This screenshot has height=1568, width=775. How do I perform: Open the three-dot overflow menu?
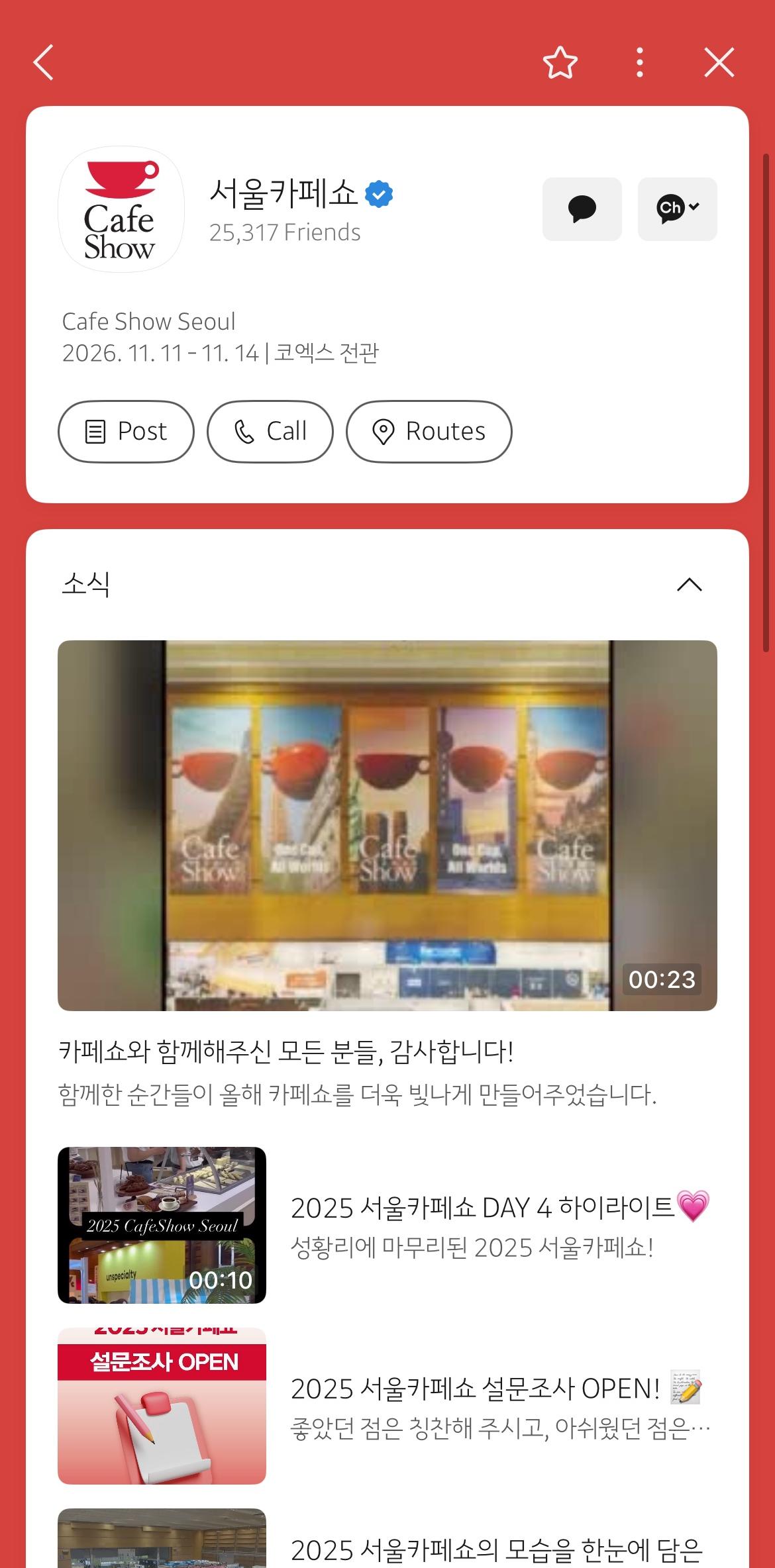[639, 63]
